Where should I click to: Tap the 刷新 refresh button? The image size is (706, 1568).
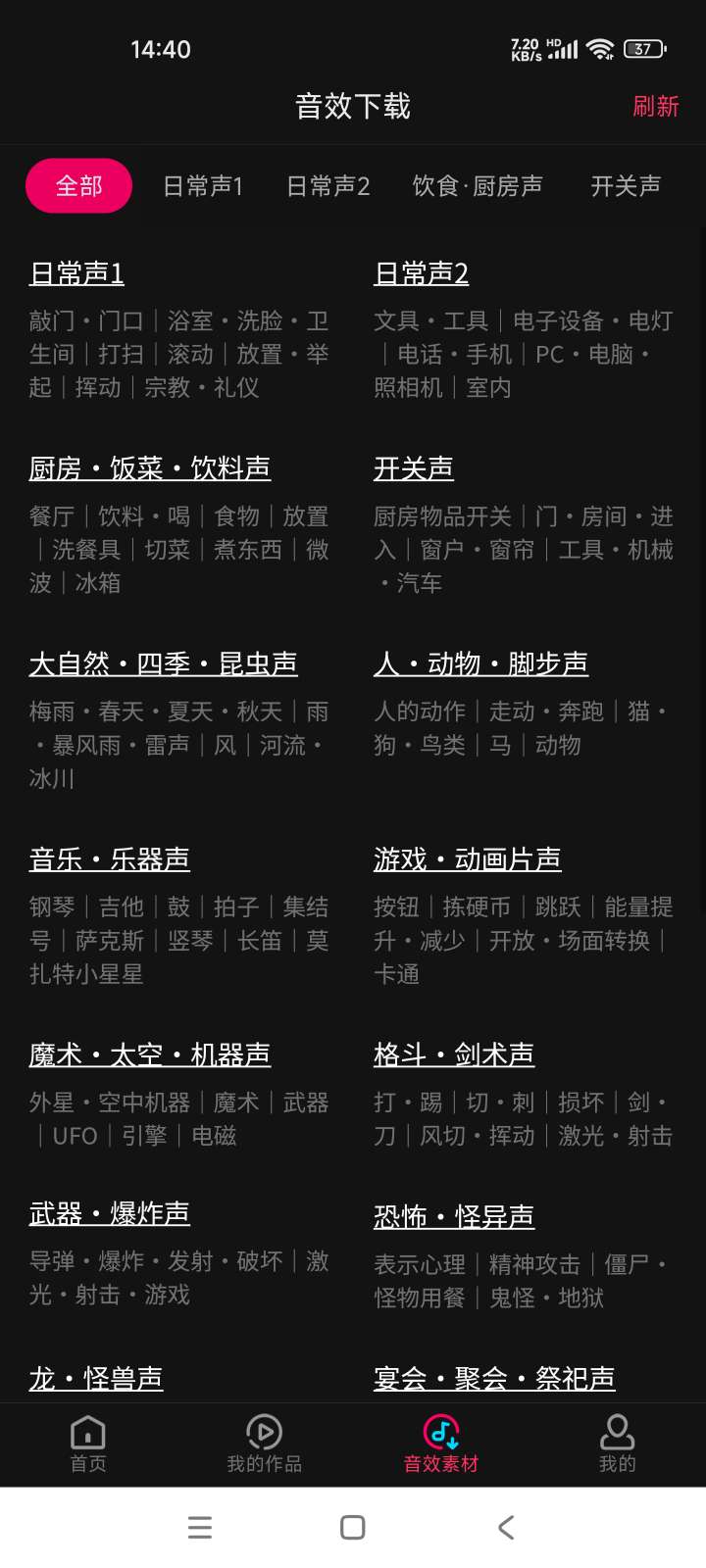(655, 106)
